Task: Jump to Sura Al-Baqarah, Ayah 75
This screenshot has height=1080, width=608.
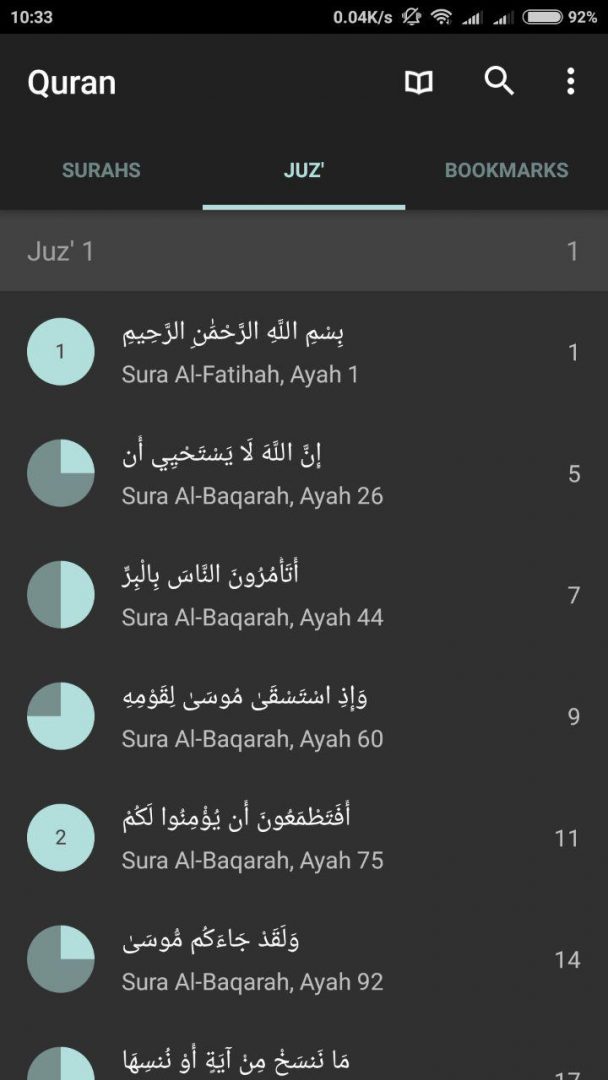Action: [303, 838]
